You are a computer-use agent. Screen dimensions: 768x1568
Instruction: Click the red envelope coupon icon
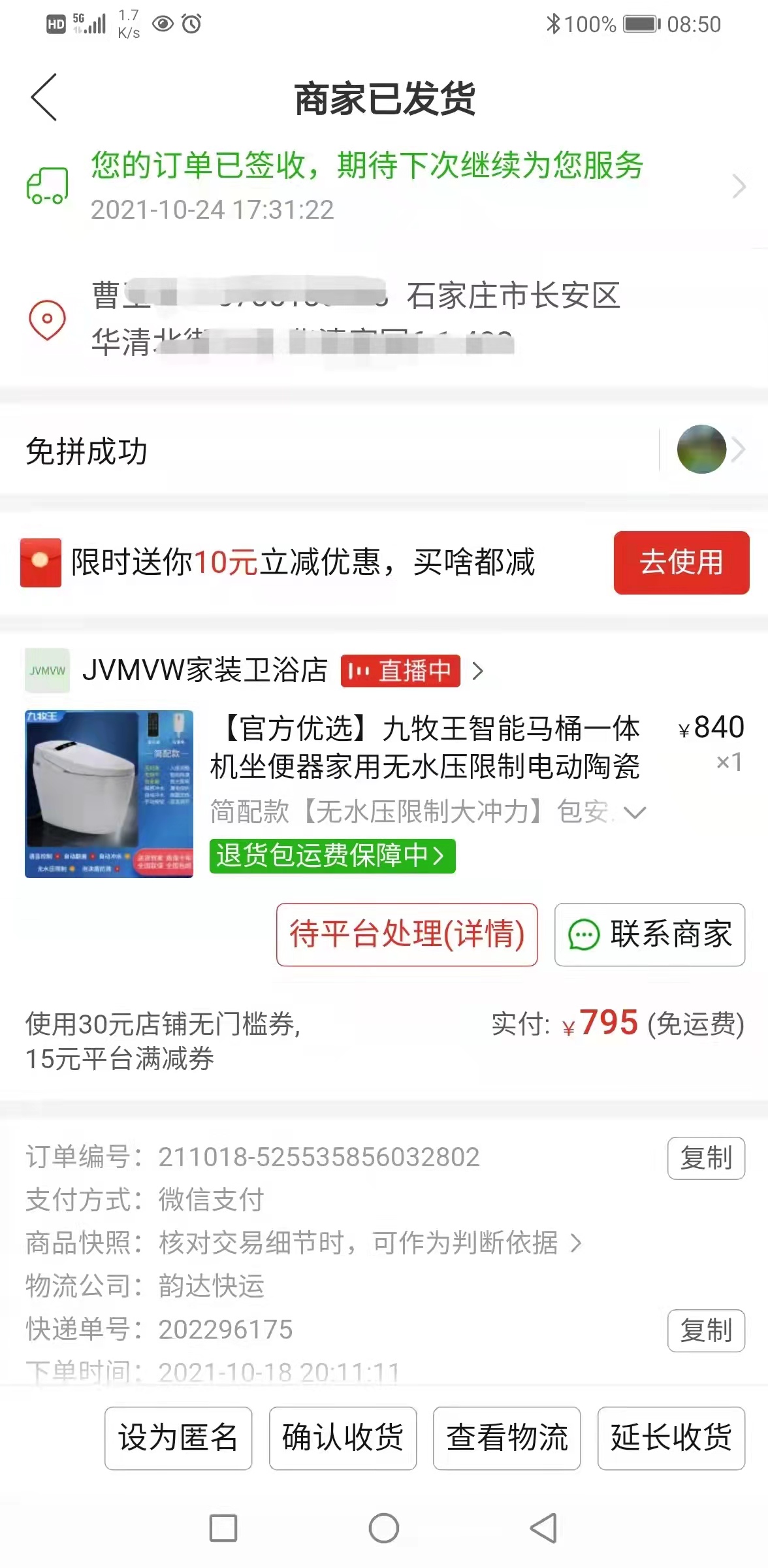point(40,563)
